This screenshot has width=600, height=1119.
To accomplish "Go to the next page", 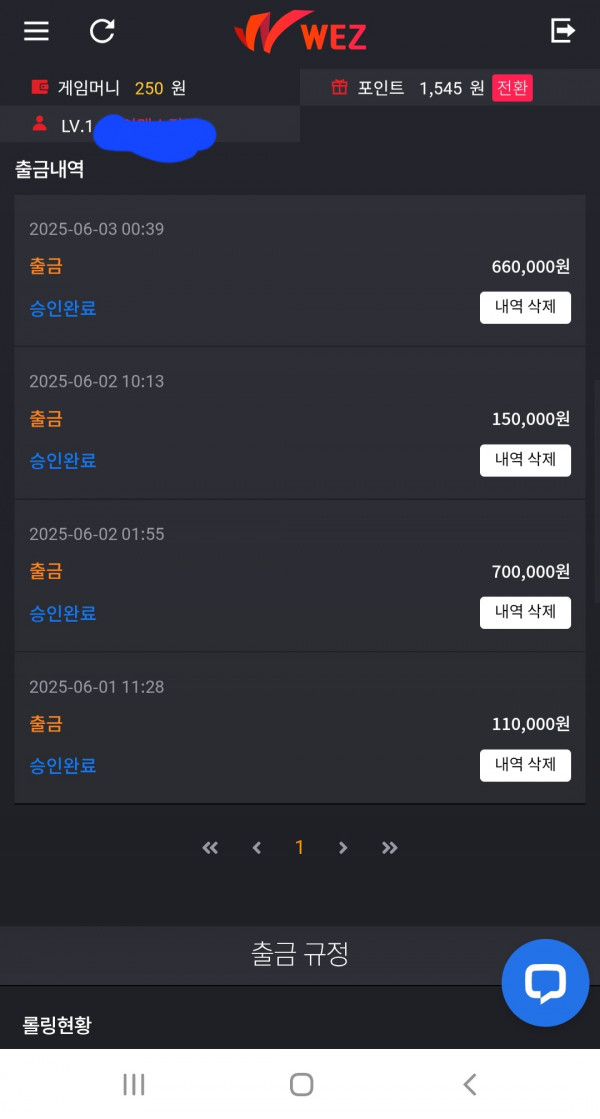I will click(343, 848).
